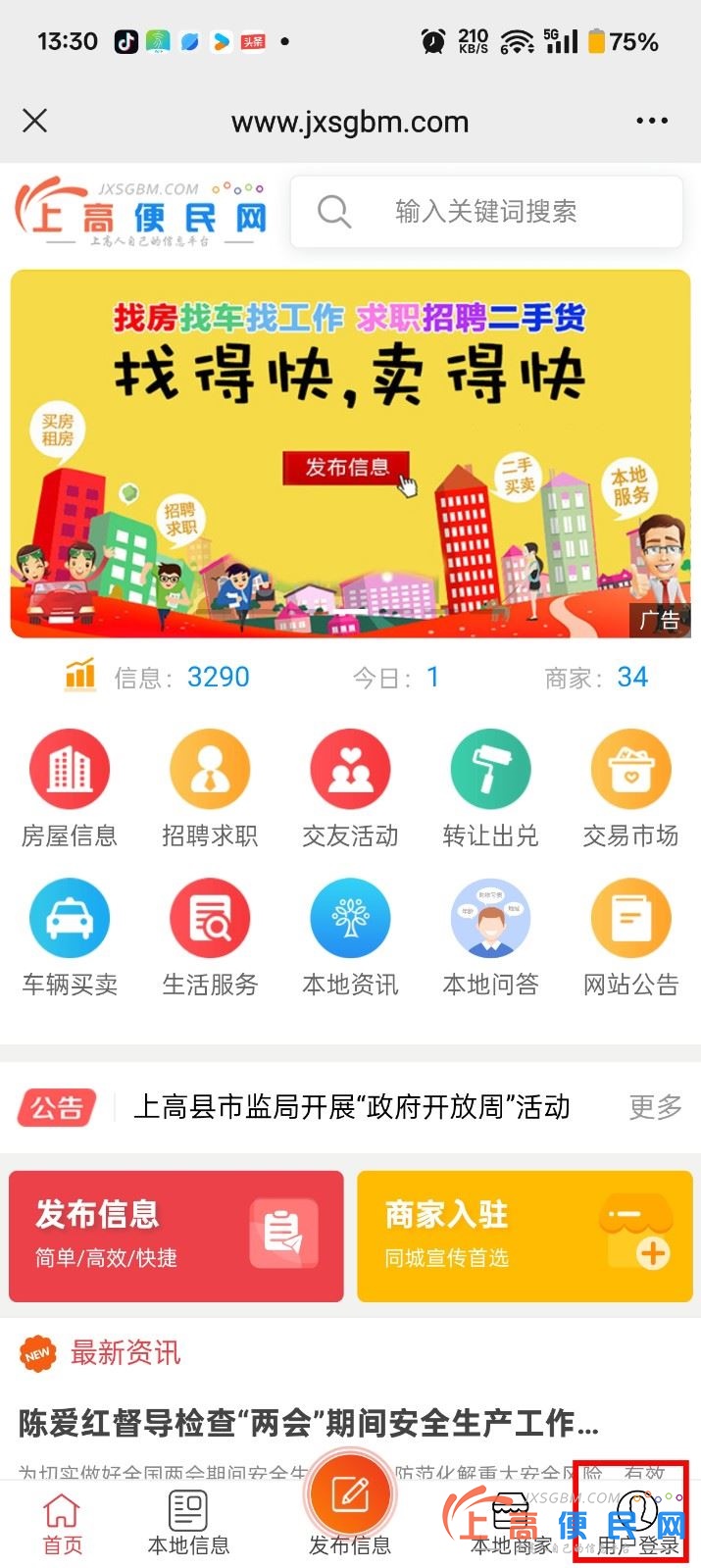Open the 本地问答 section

click(490, 937)
